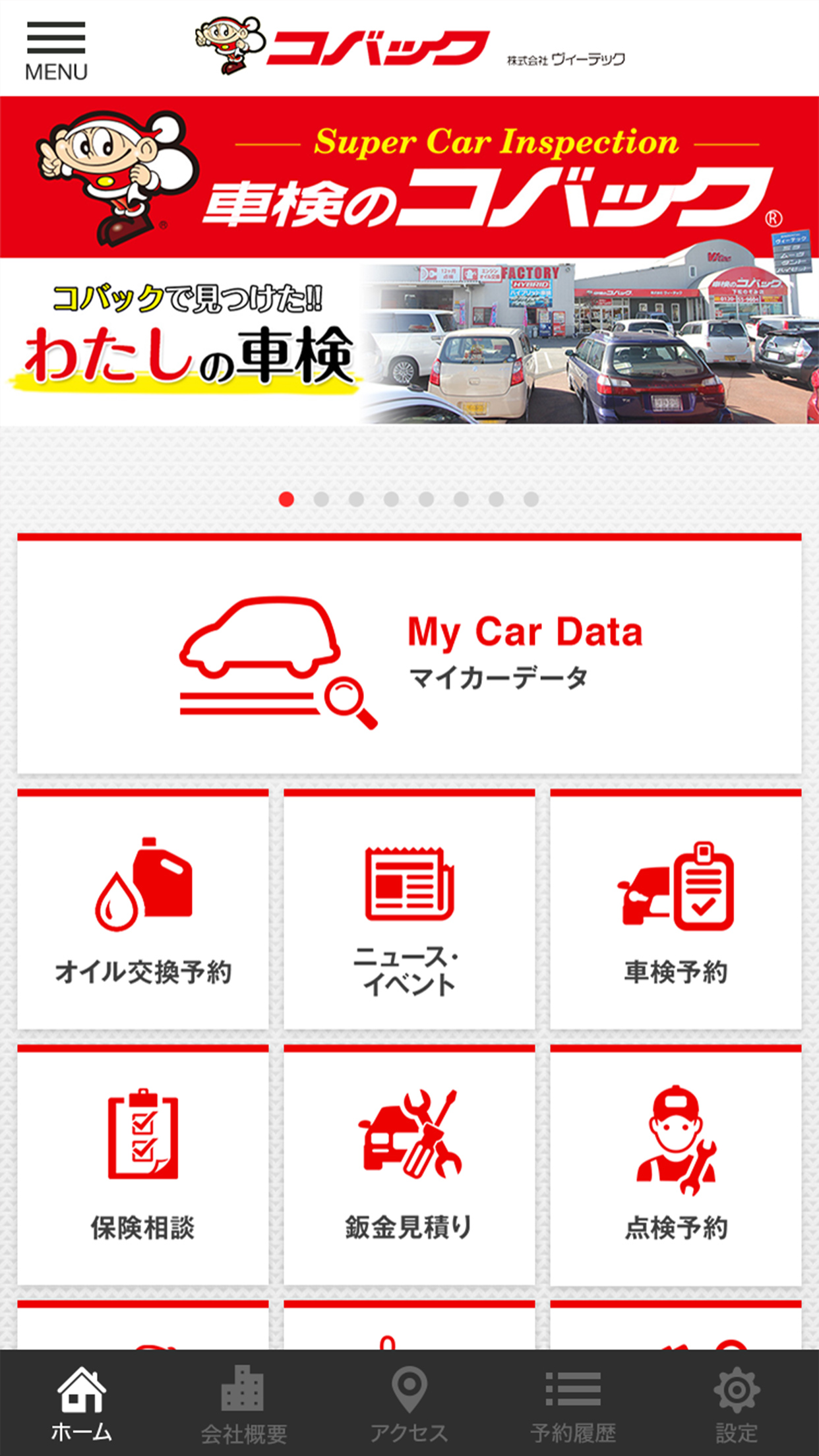
Task: Open the My Car Data card
Action: (x=409, y=654)
